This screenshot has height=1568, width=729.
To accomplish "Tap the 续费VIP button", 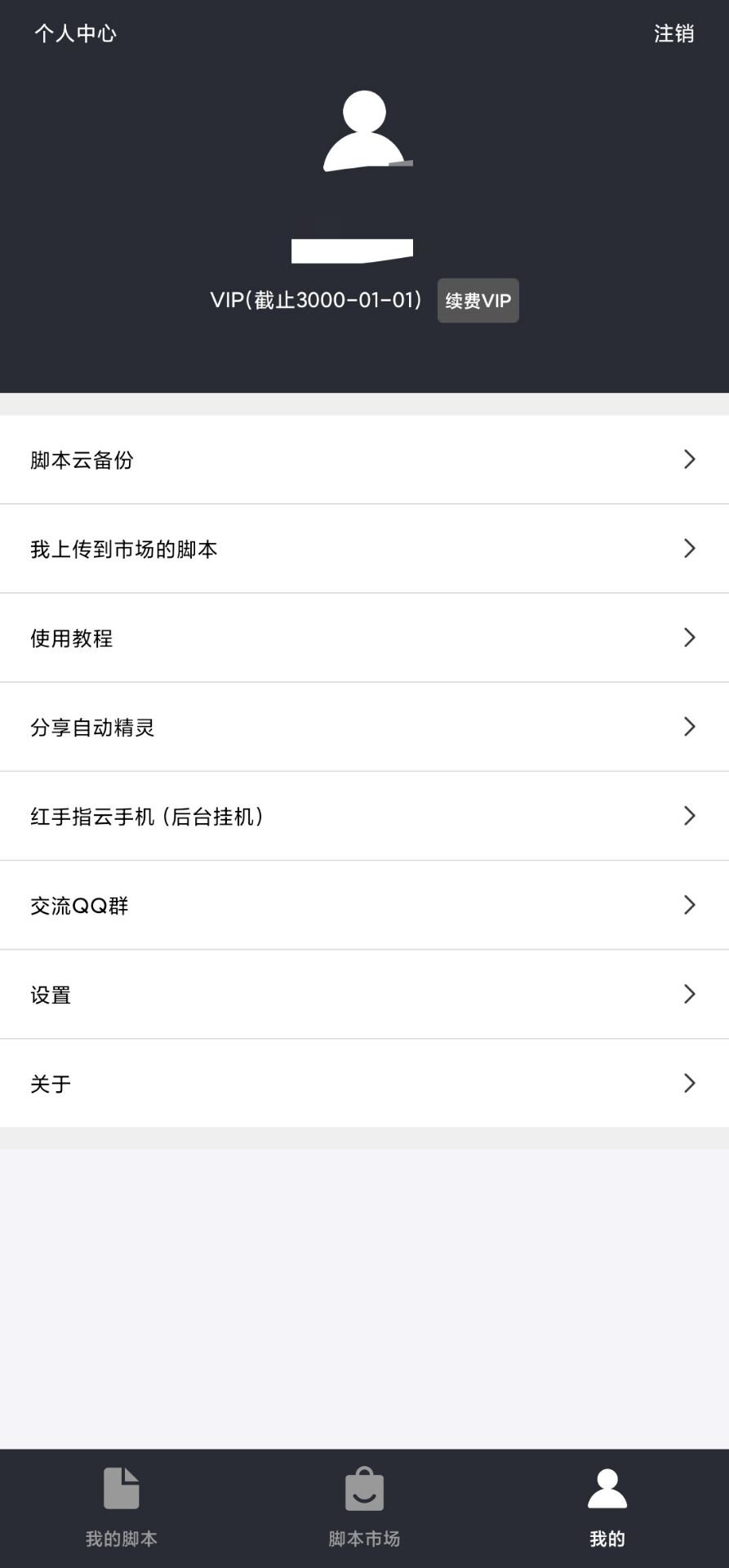I will point(478,301).
